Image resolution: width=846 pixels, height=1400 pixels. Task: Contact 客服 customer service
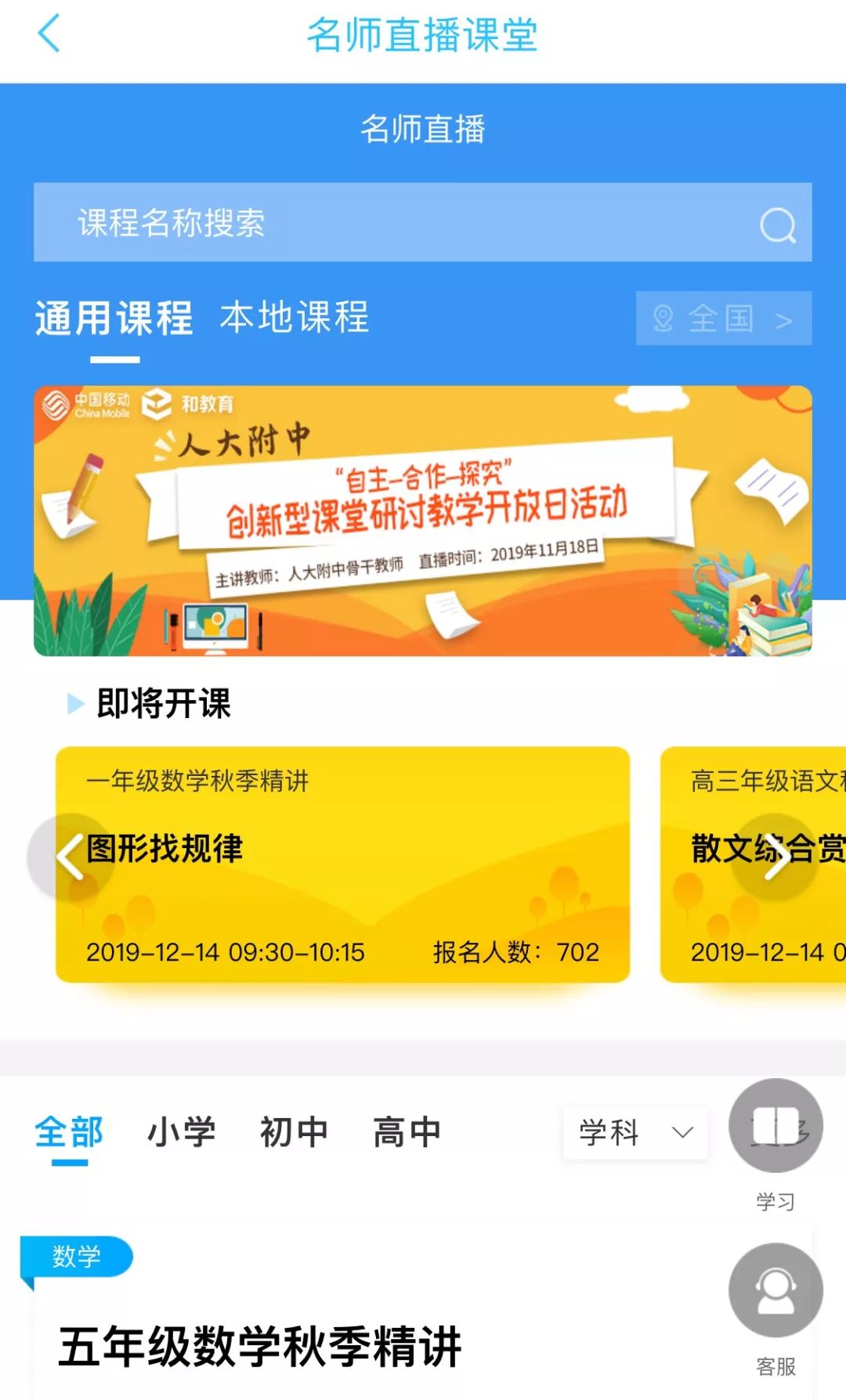[x=775, y=1290]
